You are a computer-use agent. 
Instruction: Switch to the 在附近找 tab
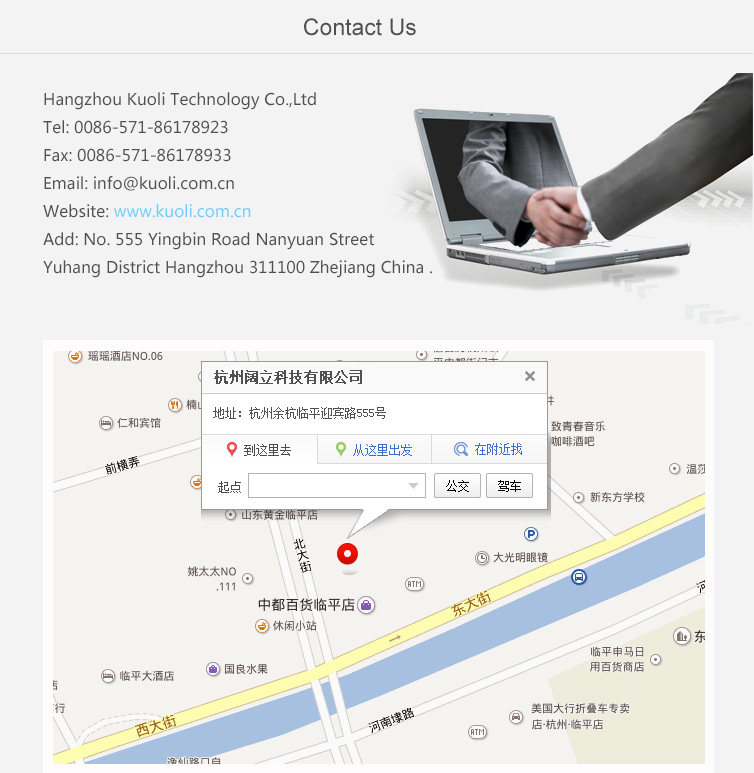[x=489, y=450]
